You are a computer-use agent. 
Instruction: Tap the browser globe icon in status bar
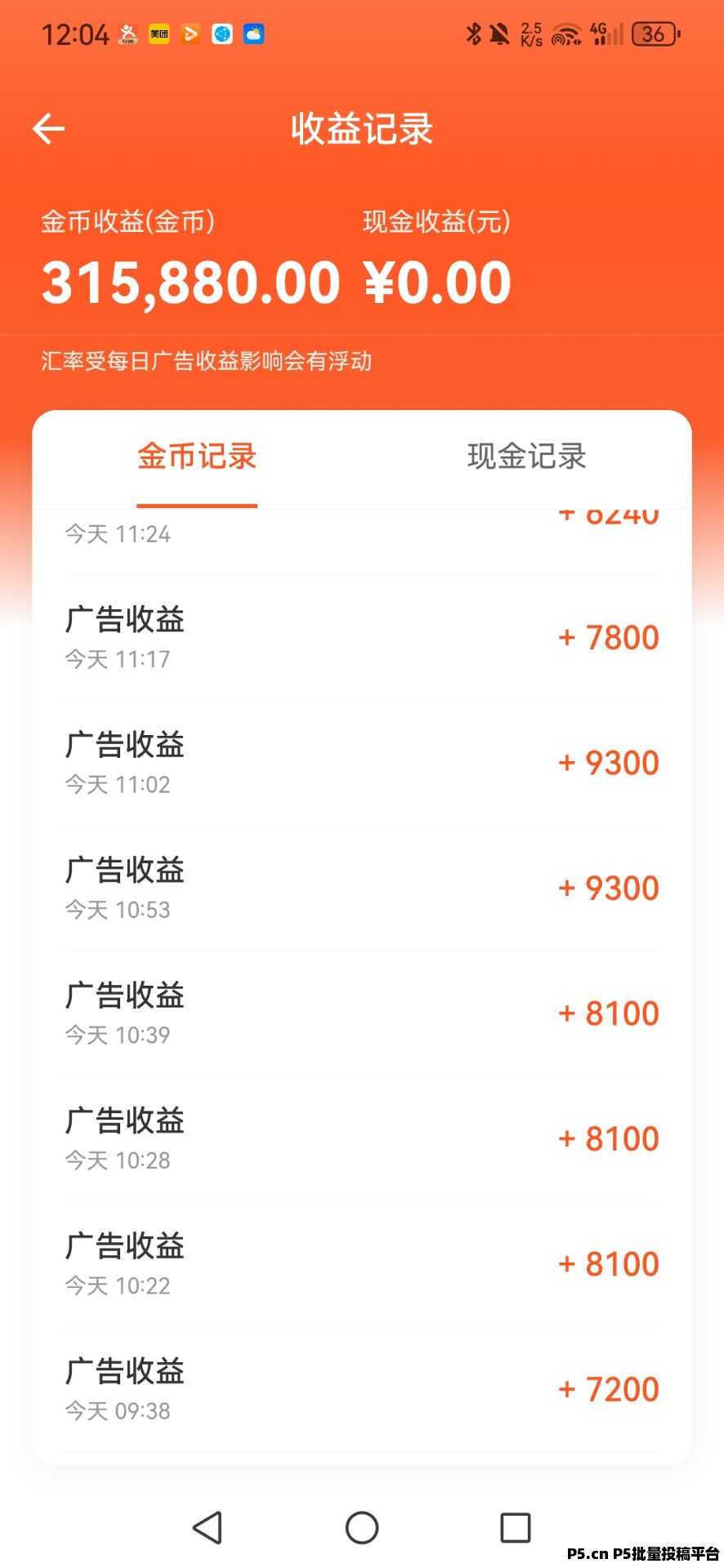point(221,33)
